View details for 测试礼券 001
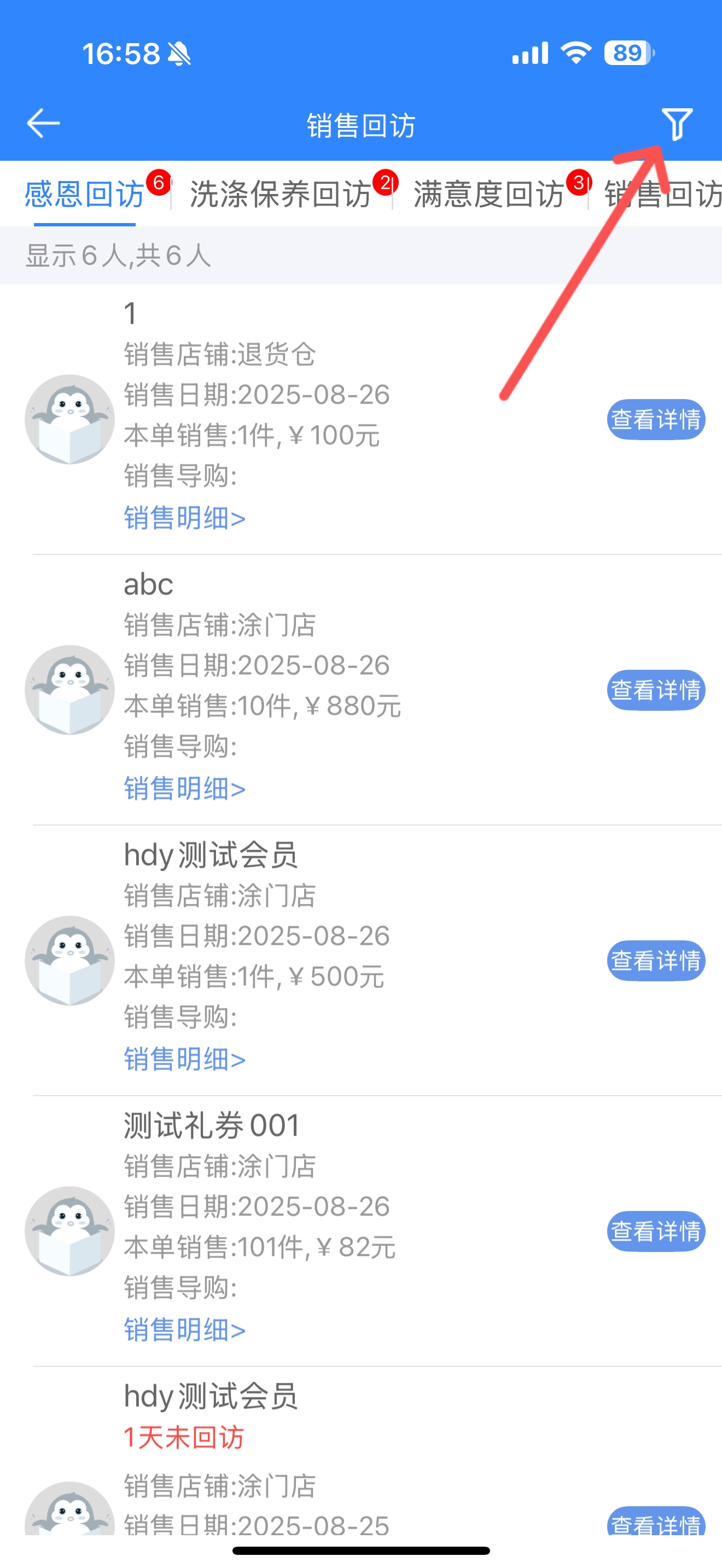 656,1231
